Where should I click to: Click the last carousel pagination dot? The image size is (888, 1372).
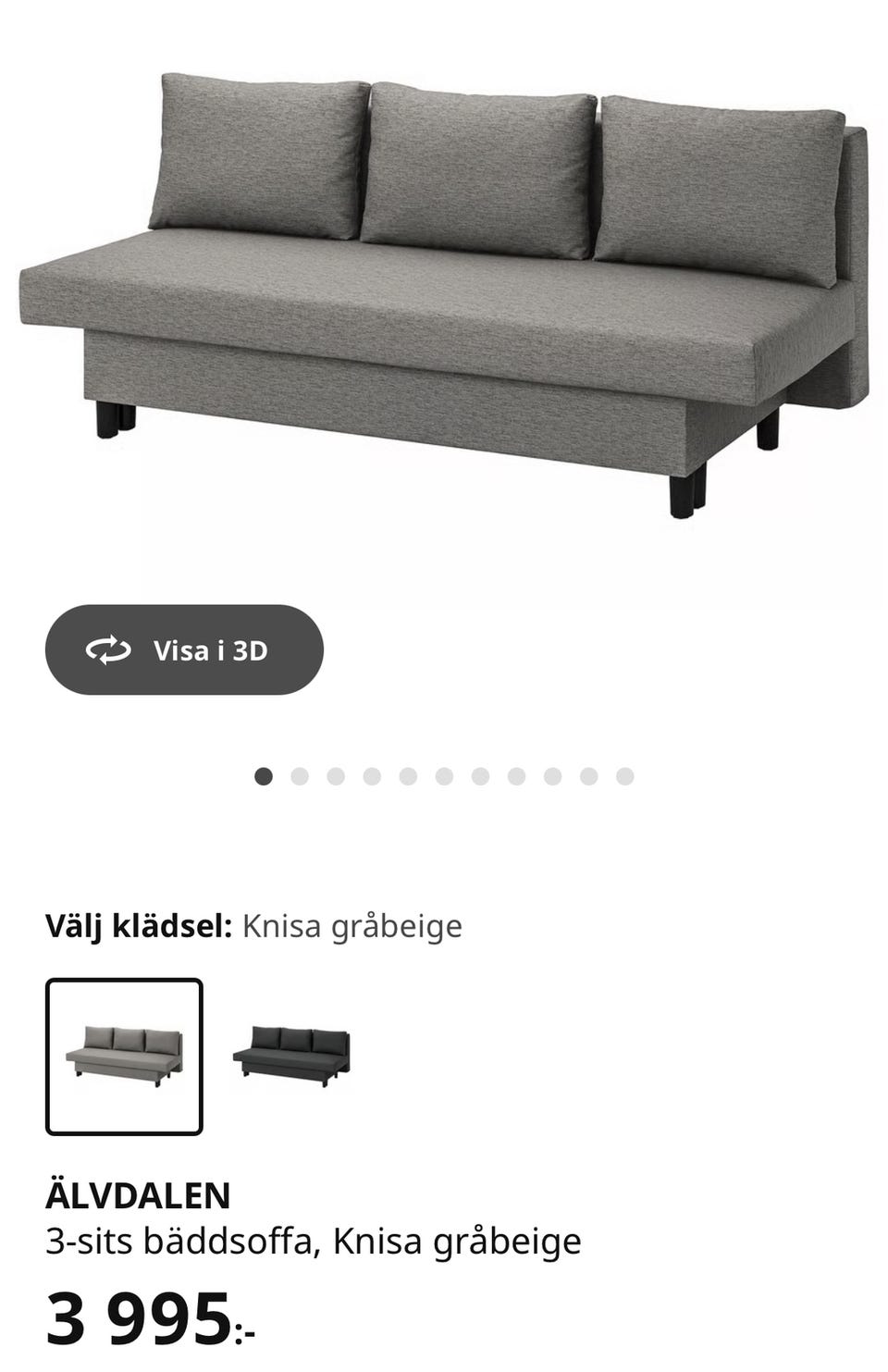(x=627, y=775)
